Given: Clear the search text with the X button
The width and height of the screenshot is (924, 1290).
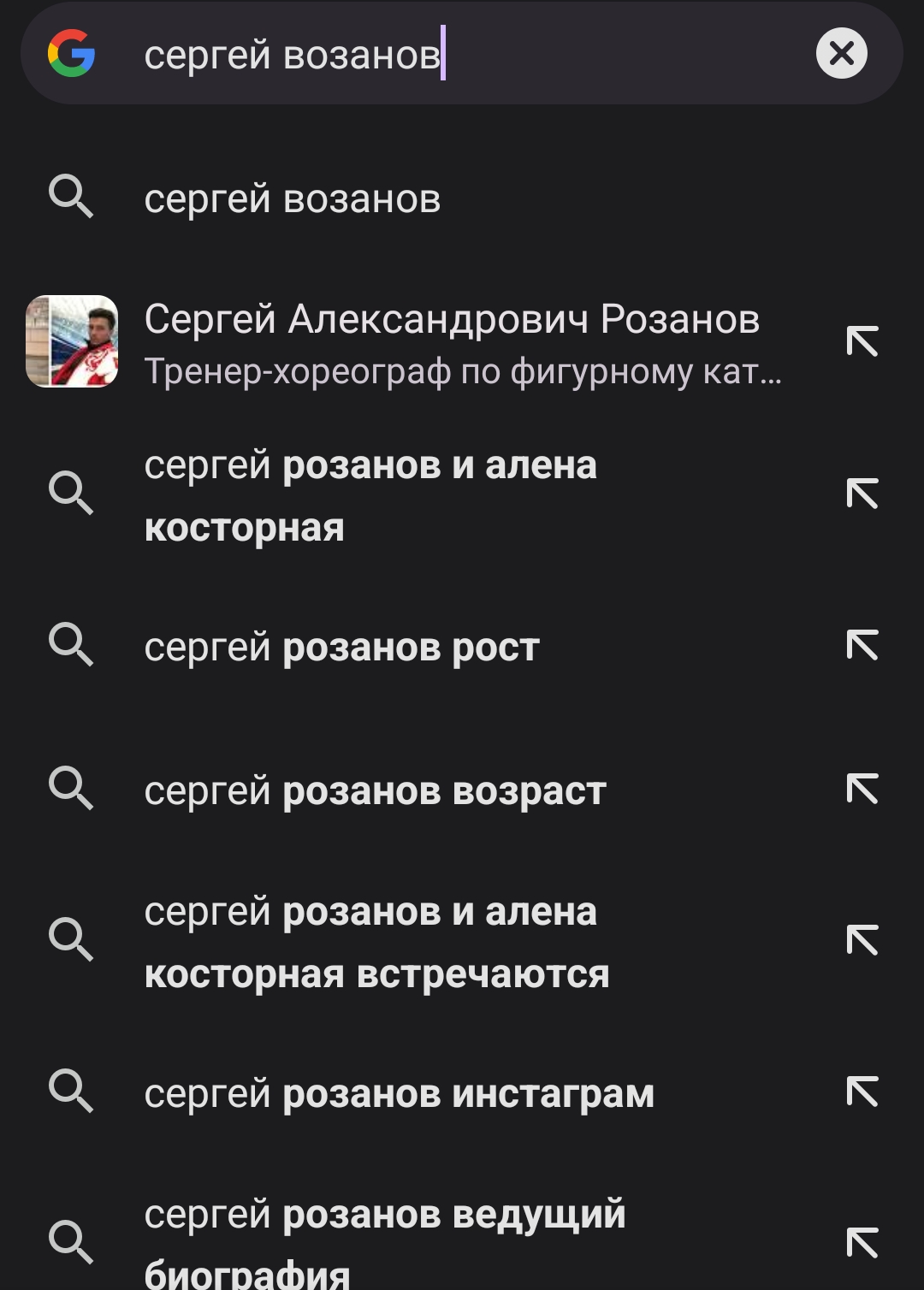Looking at the screenshot, I should coord(841,53).
